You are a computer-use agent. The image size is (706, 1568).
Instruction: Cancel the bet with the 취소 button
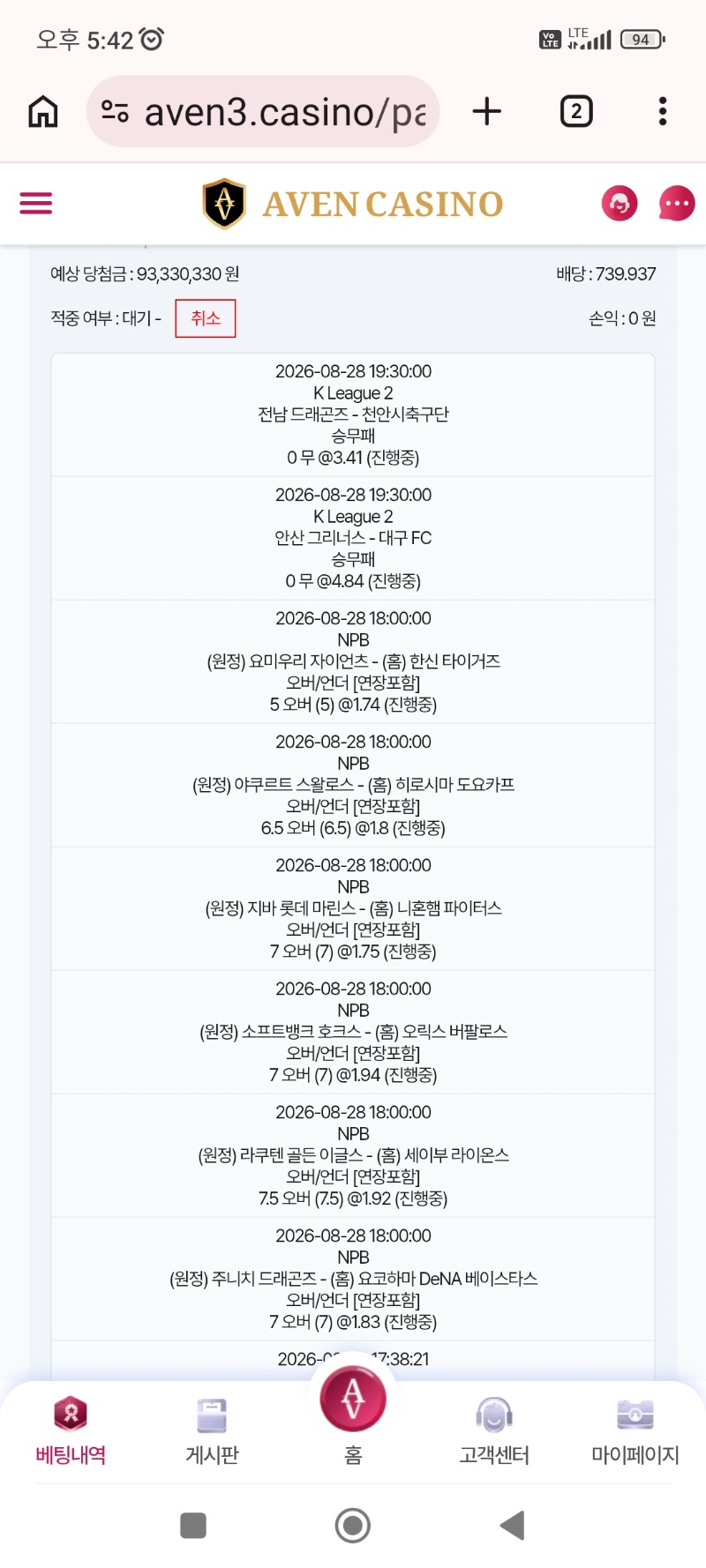pos(206,318)
